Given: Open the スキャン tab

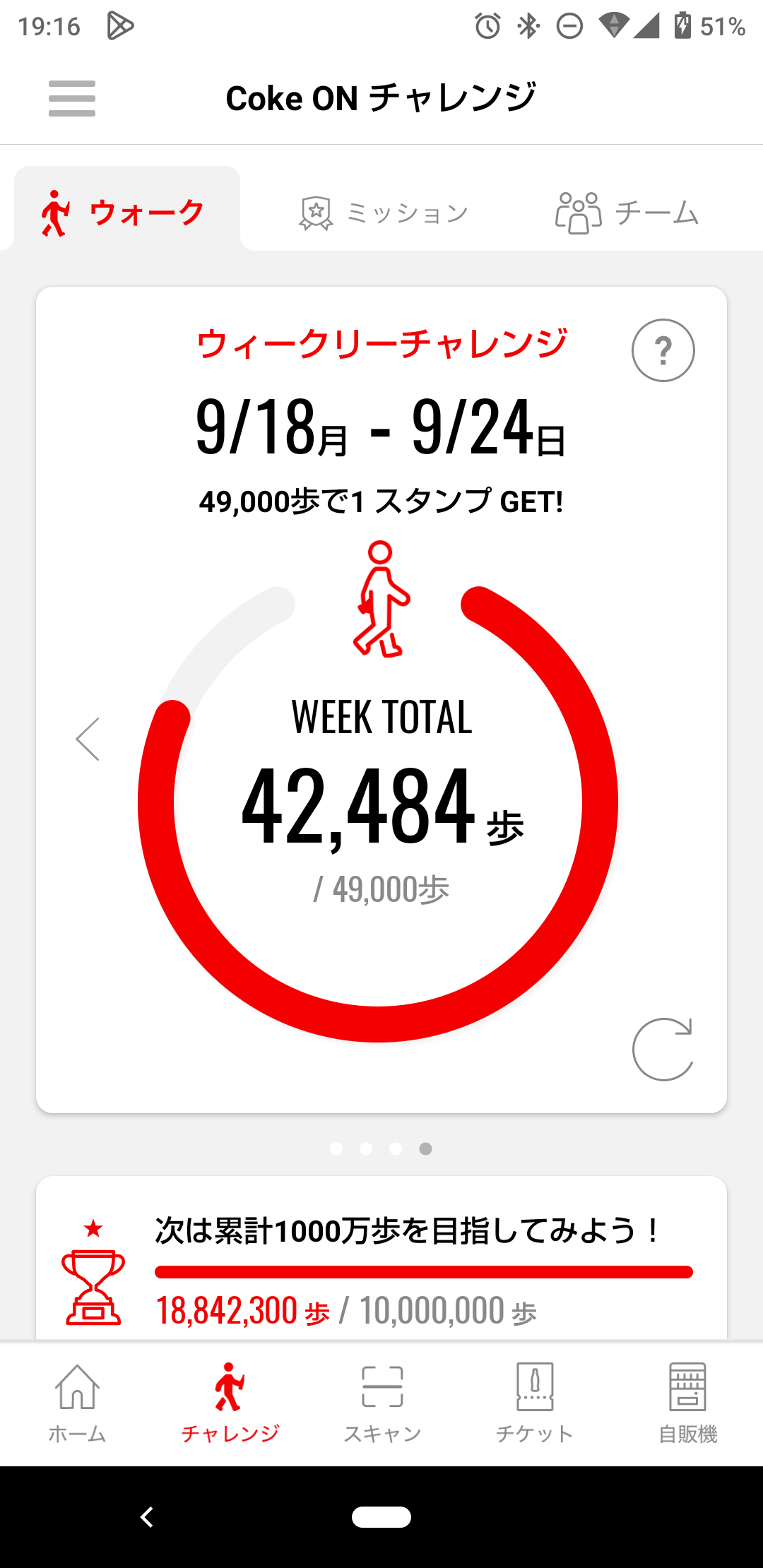Looking at the screenshot, I should 382,1403.
